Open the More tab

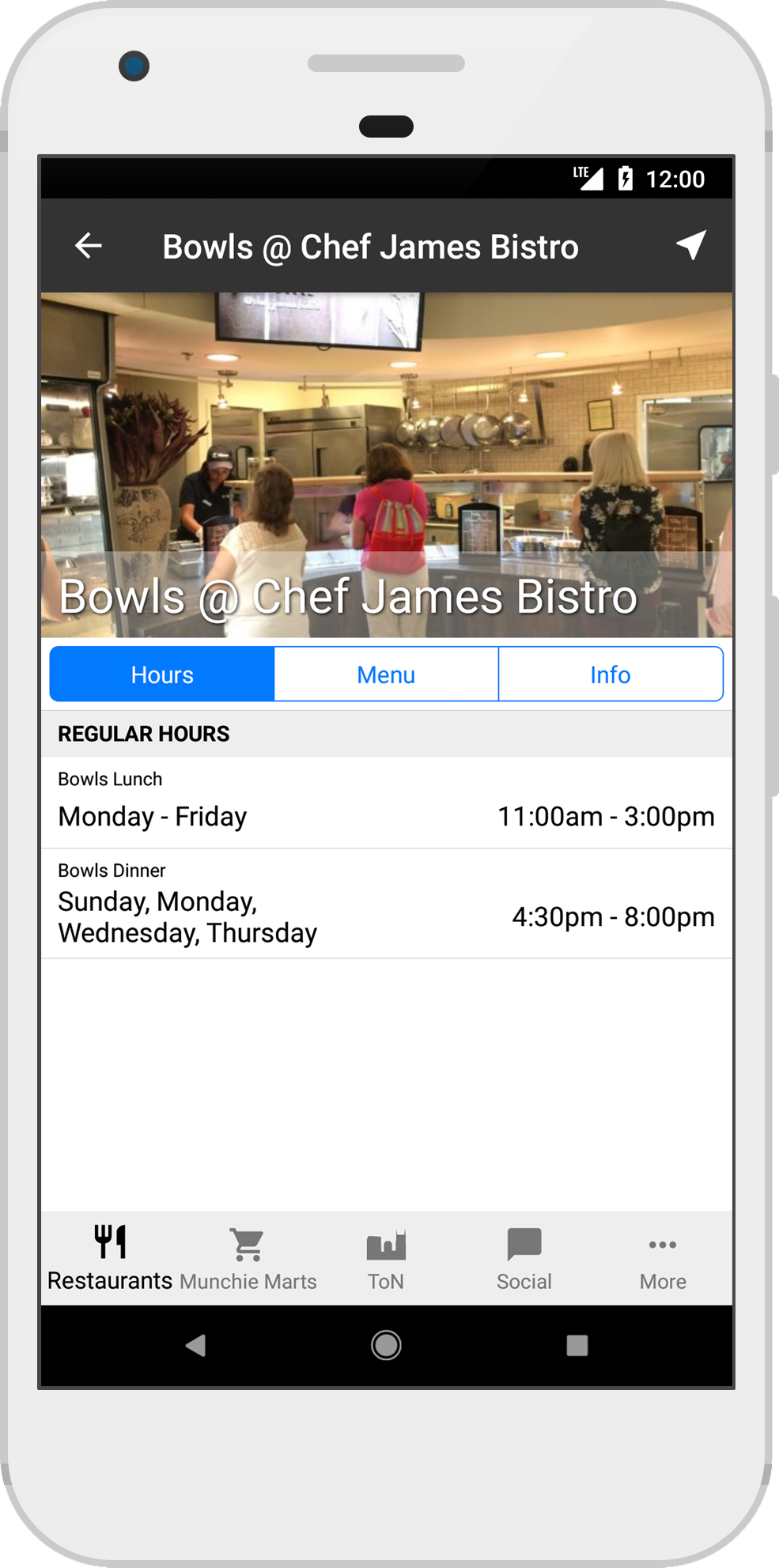coord(663,1258)
